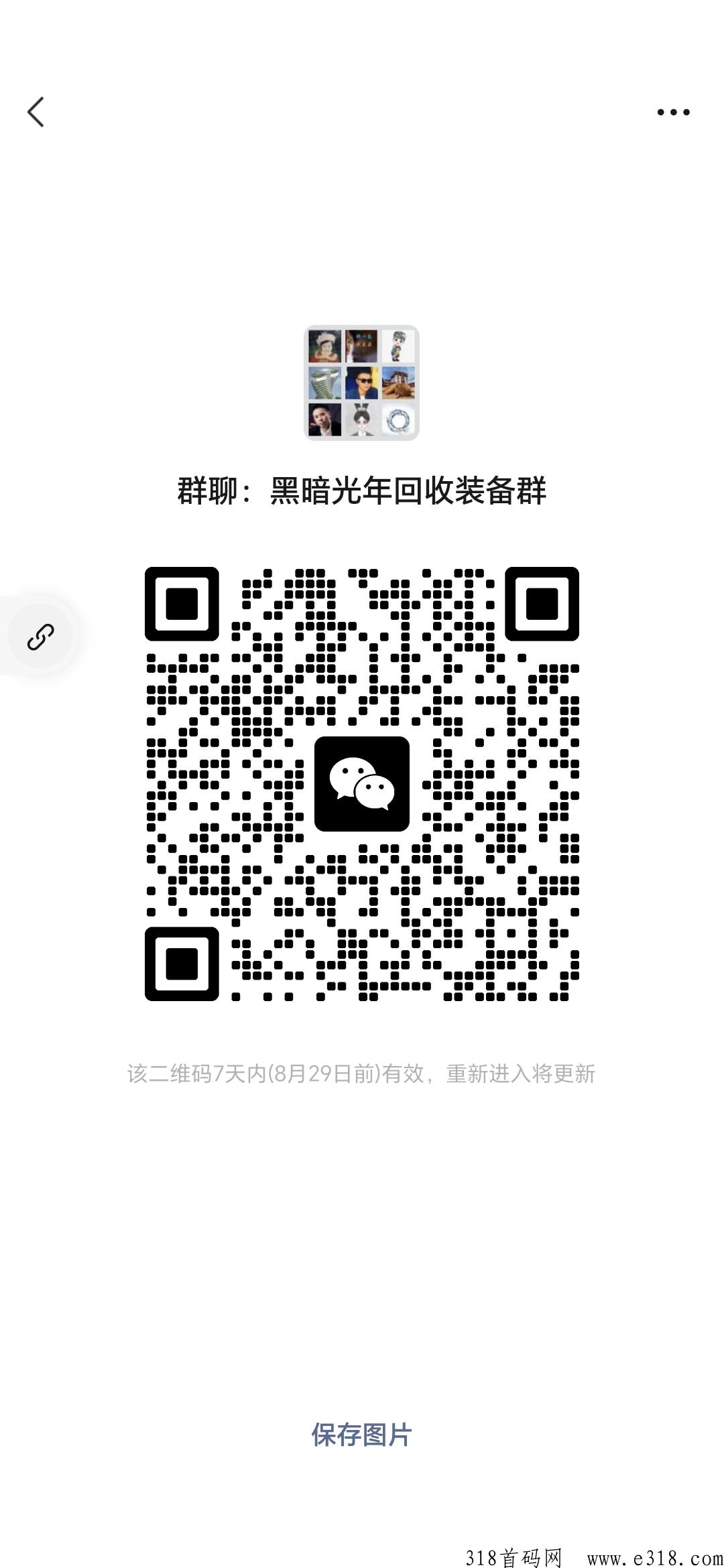The height and width of the screenshot is (1568, 724).
Task: Click the top-middle album cover avatar
Action: point(363,345)
